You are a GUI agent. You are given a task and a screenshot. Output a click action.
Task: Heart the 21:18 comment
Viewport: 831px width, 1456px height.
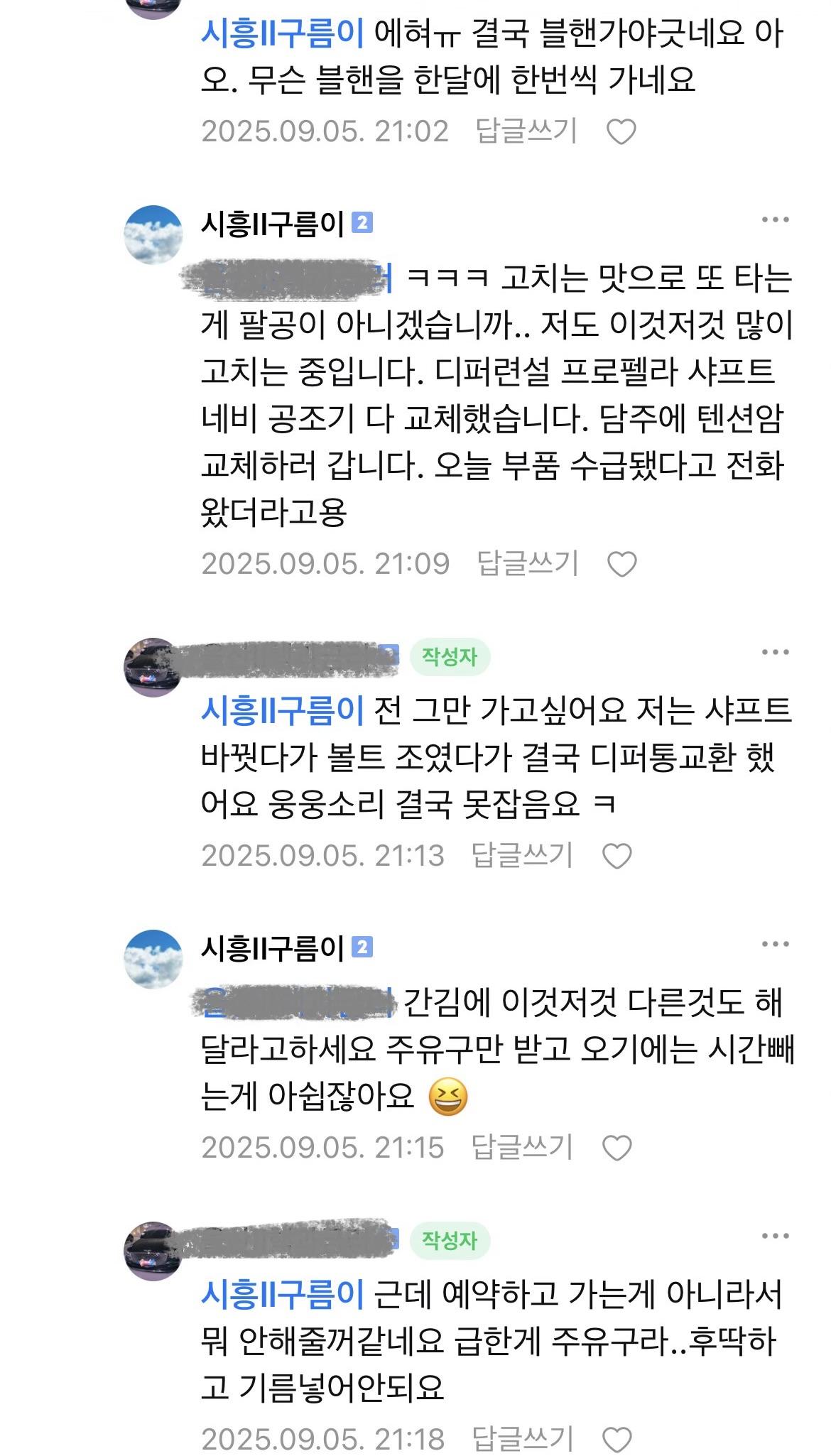coord(617,1440)
